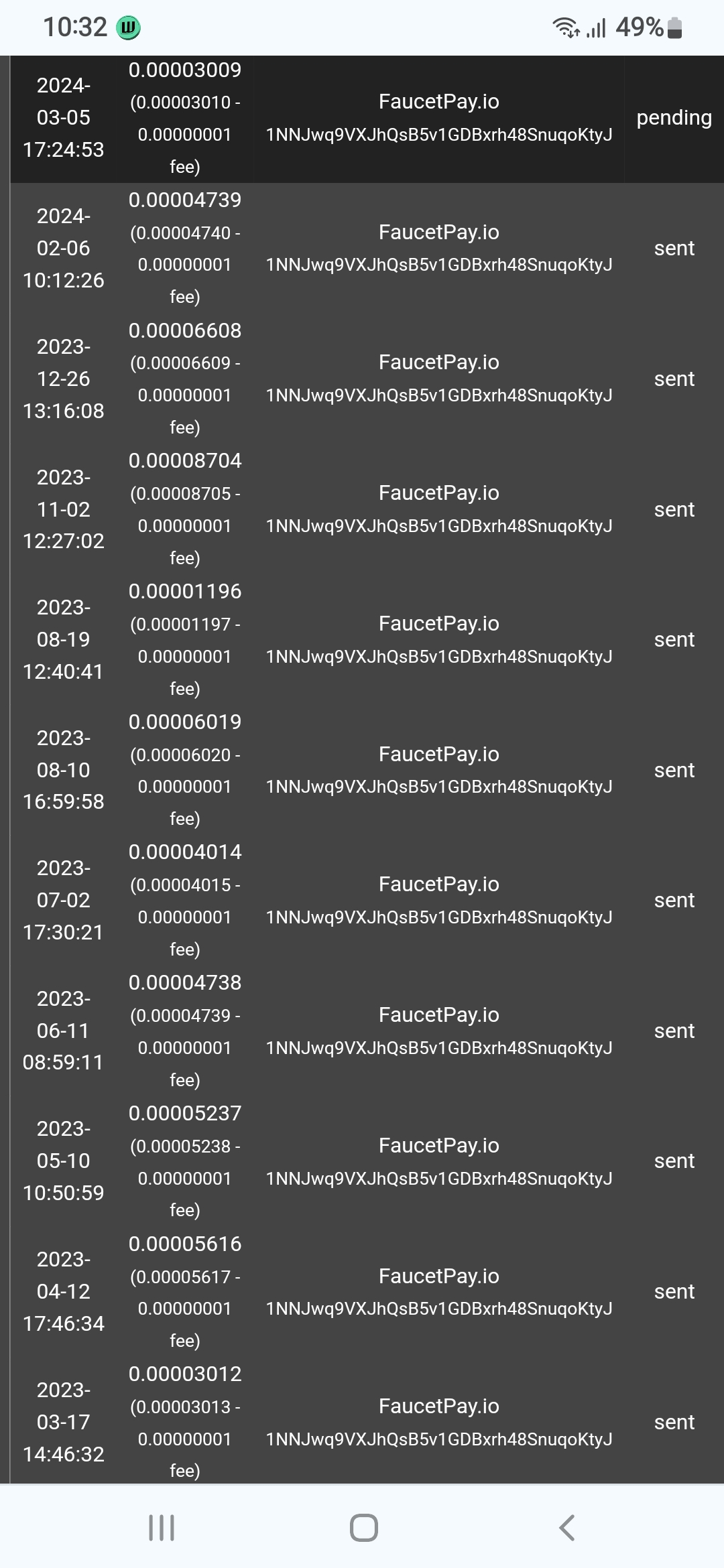Screen dimensions: 724x1568
Task: Go to the home screen
Action: 363,1528
